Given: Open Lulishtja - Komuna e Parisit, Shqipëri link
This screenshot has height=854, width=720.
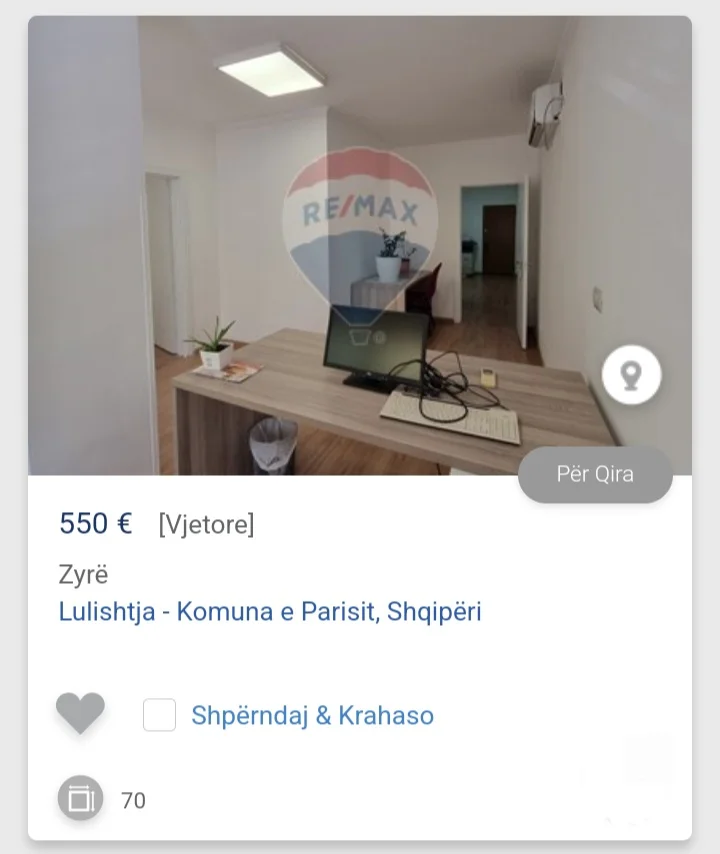Looking at the screenshot, I should [x=270, y=612].
